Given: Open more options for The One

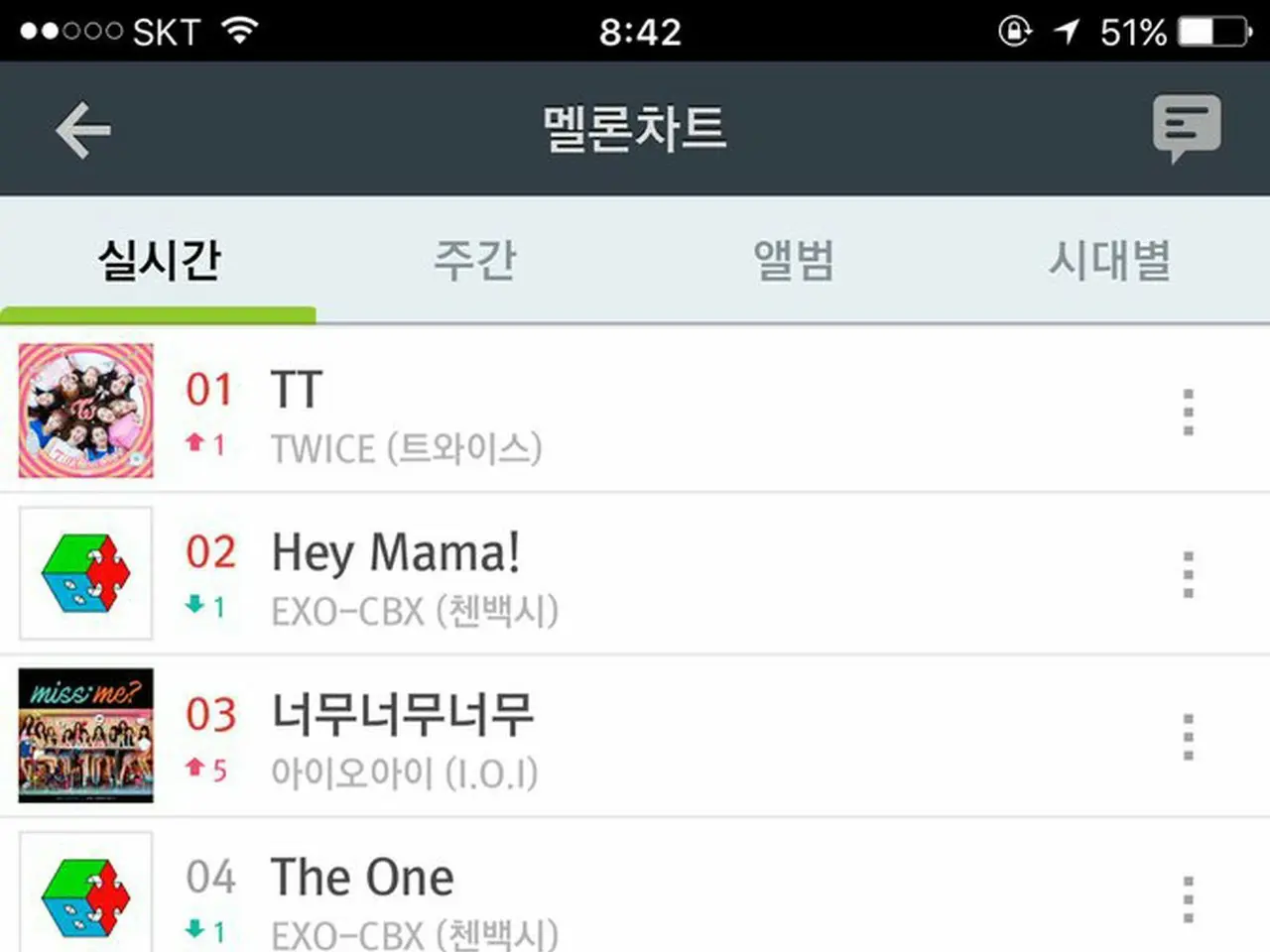Looking at the screenshot, I should pos(1188,899).
